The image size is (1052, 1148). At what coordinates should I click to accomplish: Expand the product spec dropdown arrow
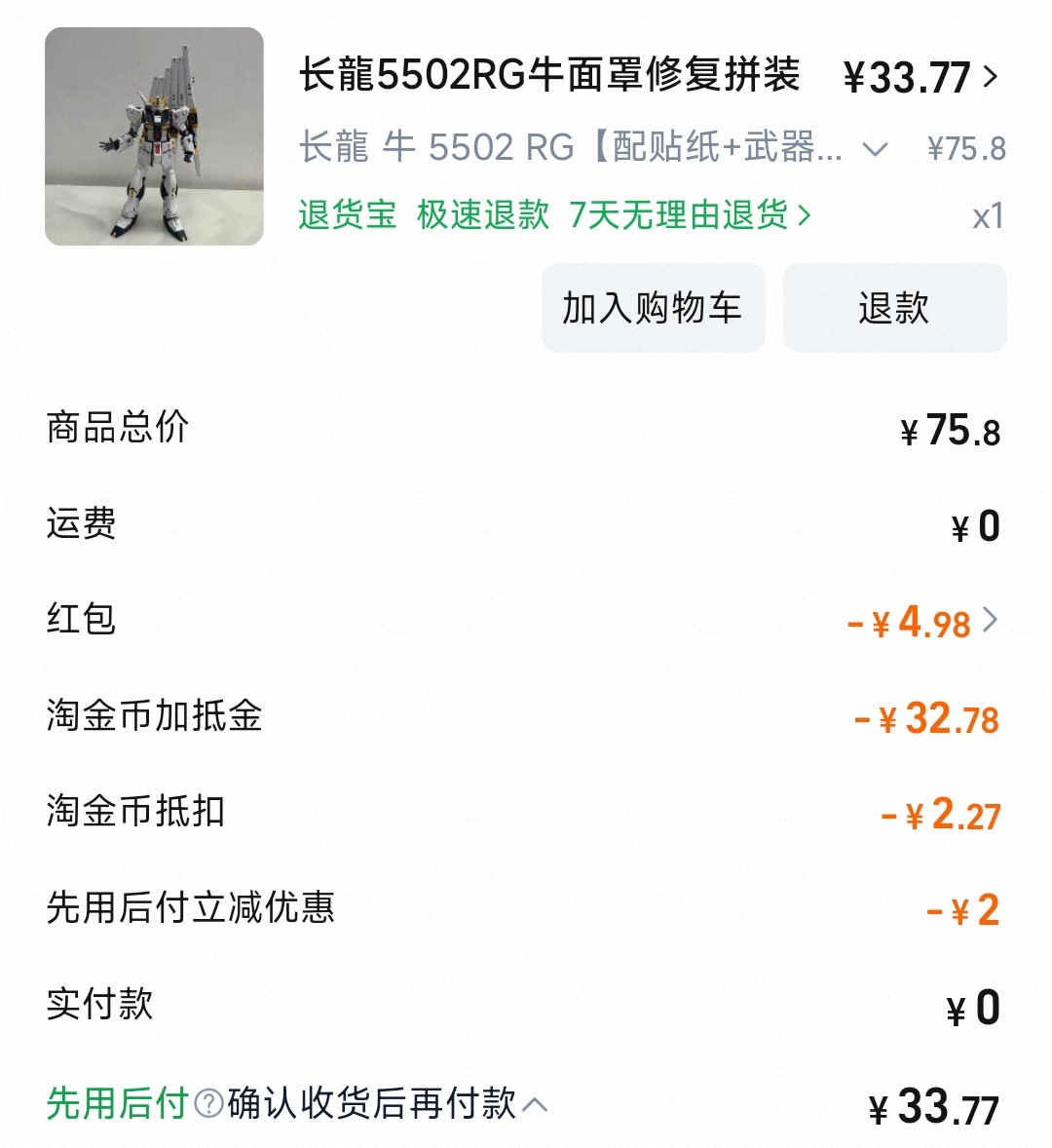875,149
